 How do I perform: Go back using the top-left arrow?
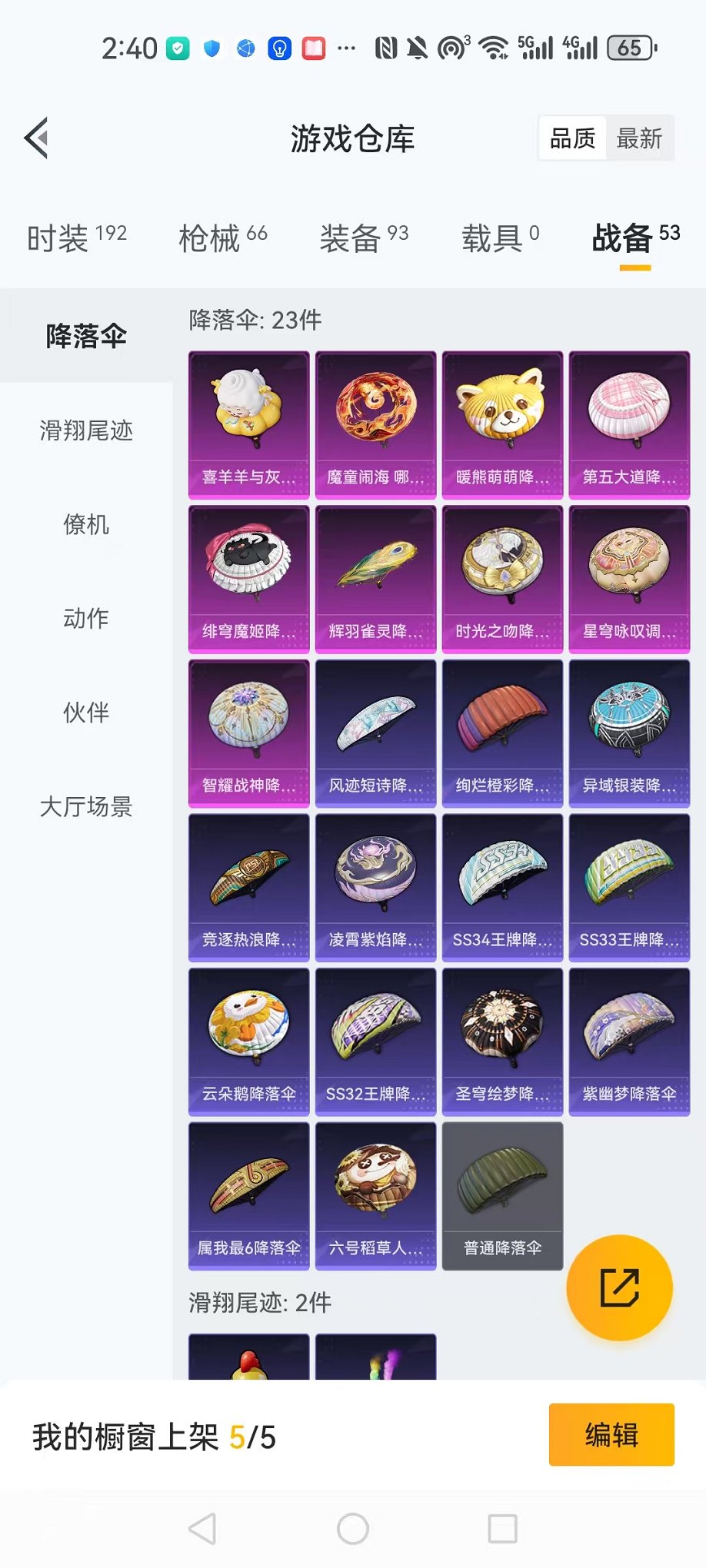click(x=37, y=138)
